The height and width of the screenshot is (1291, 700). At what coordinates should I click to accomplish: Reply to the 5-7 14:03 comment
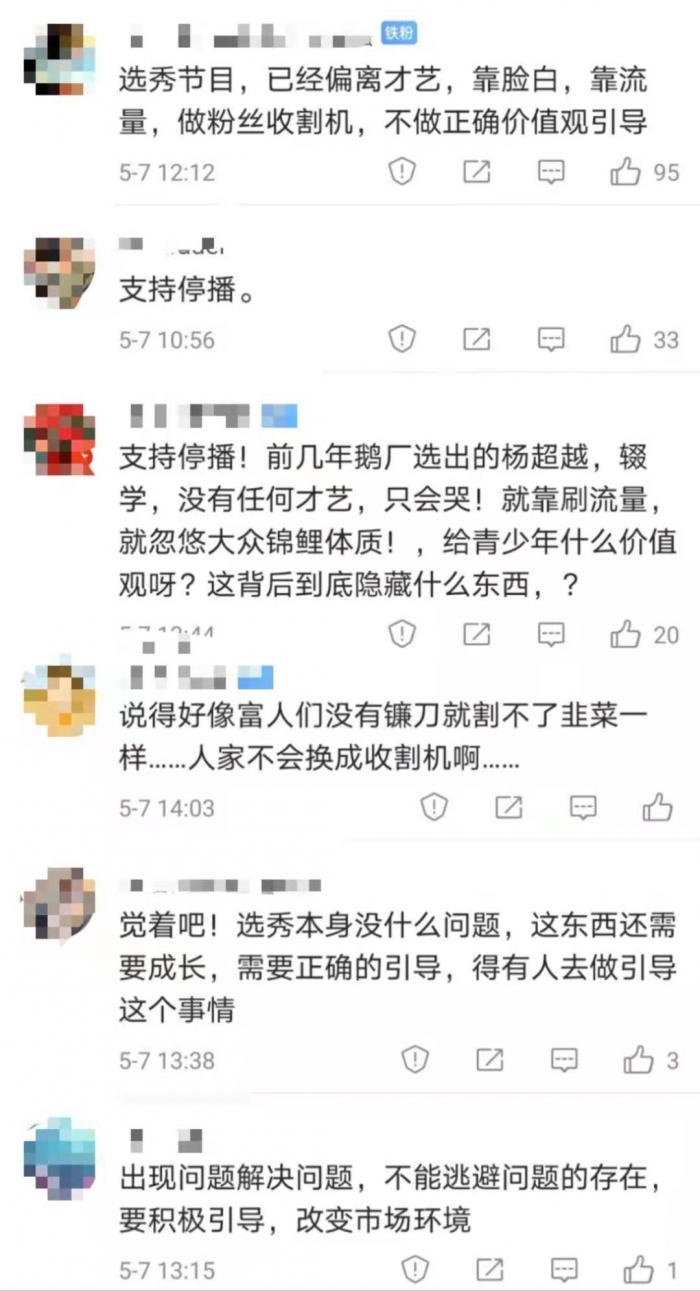point(583,807)
